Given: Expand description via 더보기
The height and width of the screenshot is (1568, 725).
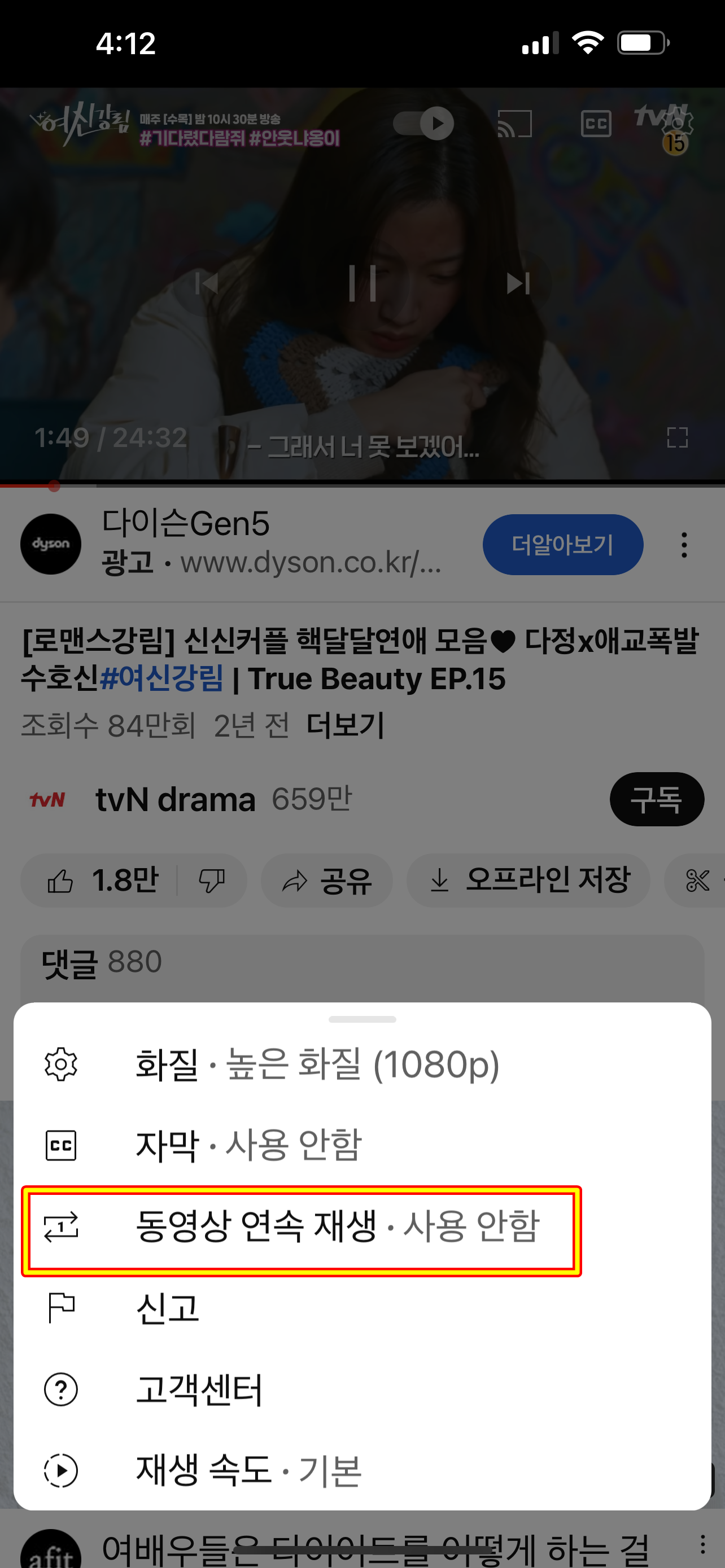Looking at the screenshot, I should coord(344,725).
